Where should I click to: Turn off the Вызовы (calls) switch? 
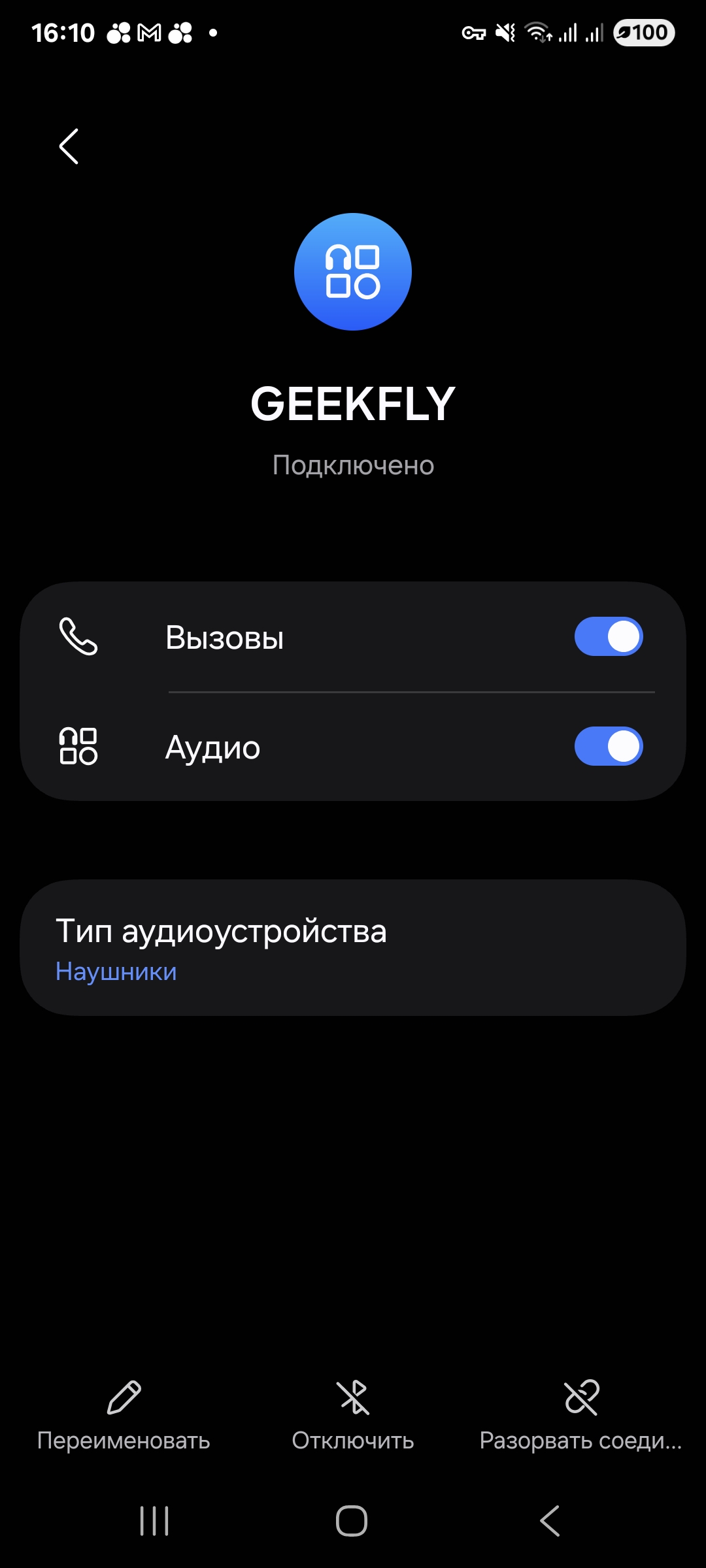[x=608, y=637]
